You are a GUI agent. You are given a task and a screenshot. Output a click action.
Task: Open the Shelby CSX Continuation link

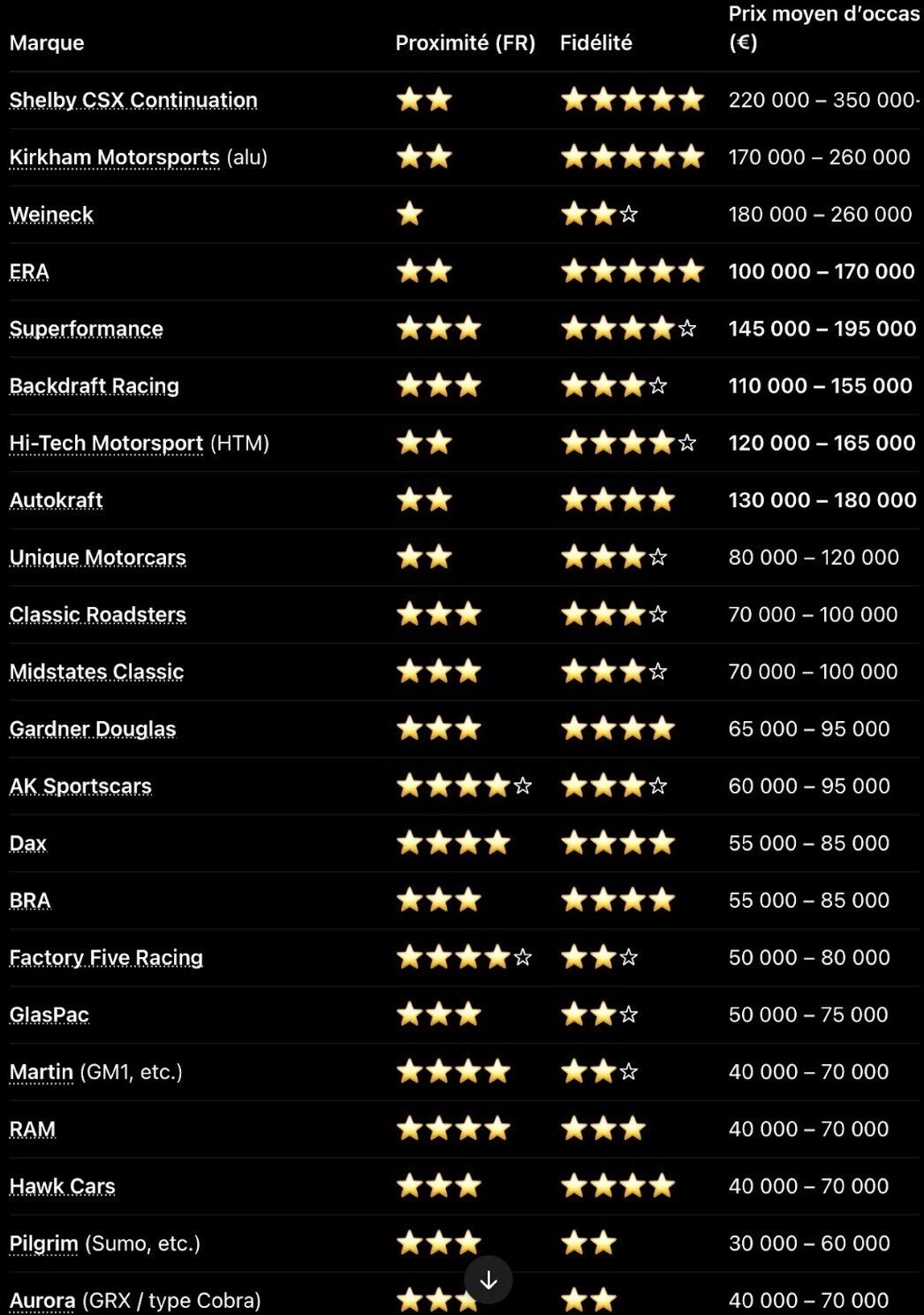click(133, 100)
